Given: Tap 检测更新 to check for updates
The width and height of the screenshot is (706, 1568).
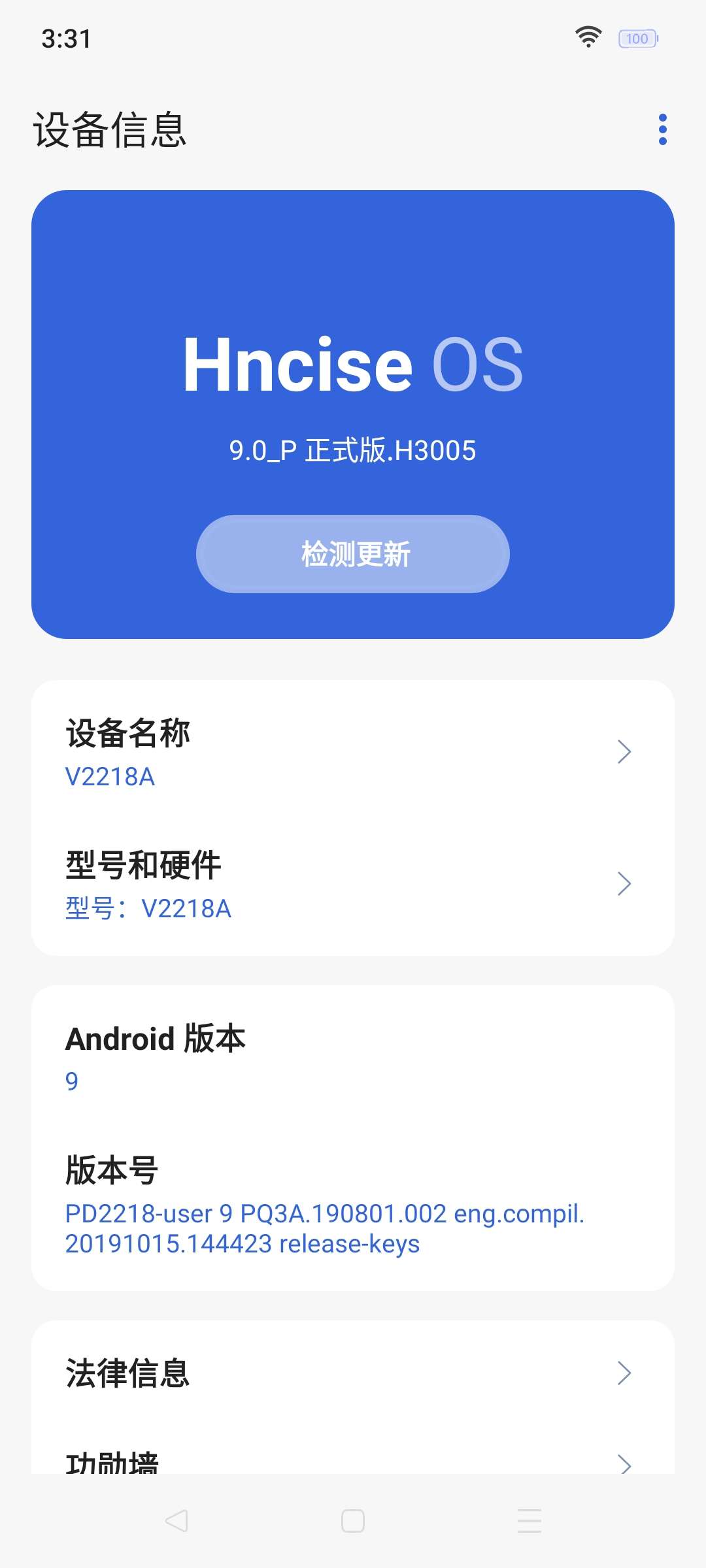Looking at the screenshot, I should pyautogui.click(x=352, y=553).
